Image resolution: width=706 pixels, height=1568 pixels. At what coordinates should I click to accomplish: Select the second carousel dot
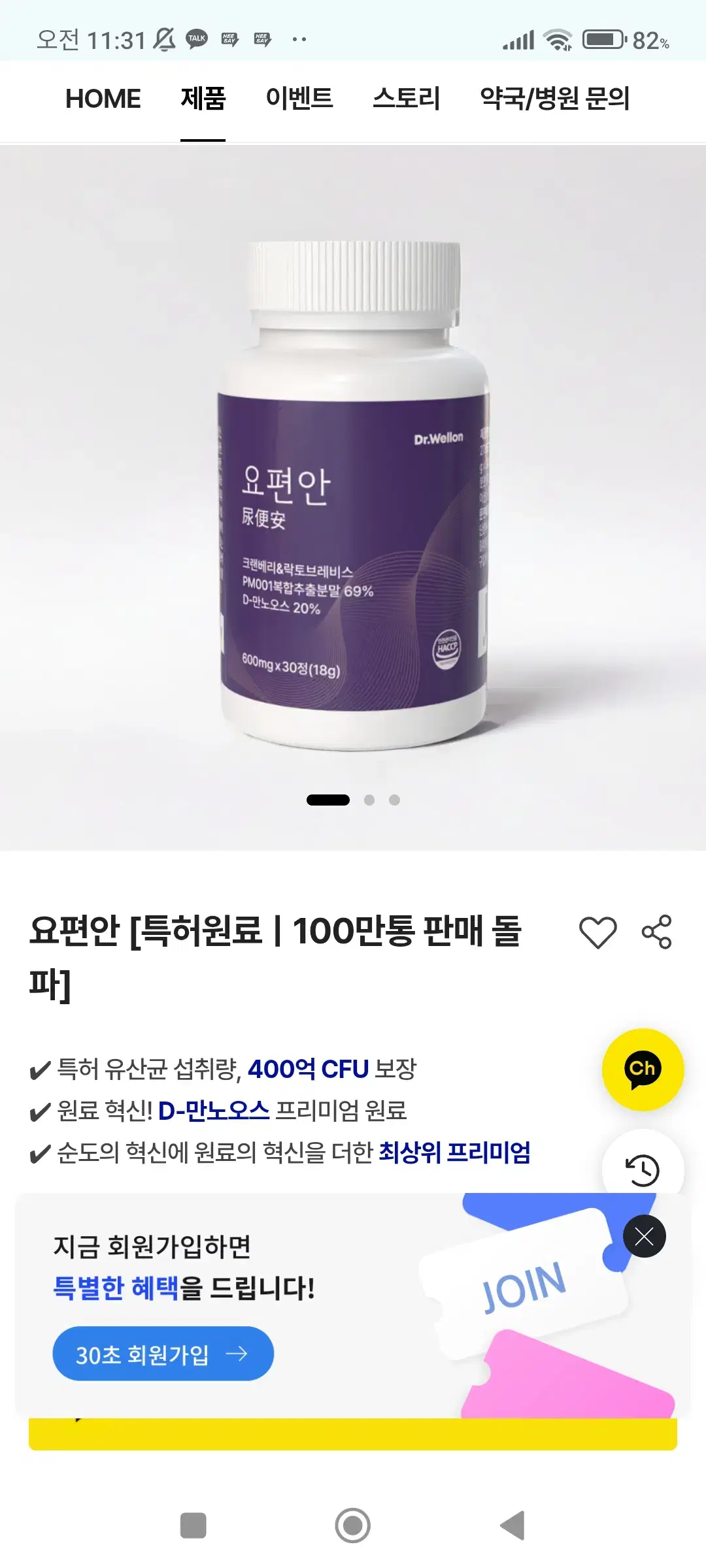tap(370, 799)
